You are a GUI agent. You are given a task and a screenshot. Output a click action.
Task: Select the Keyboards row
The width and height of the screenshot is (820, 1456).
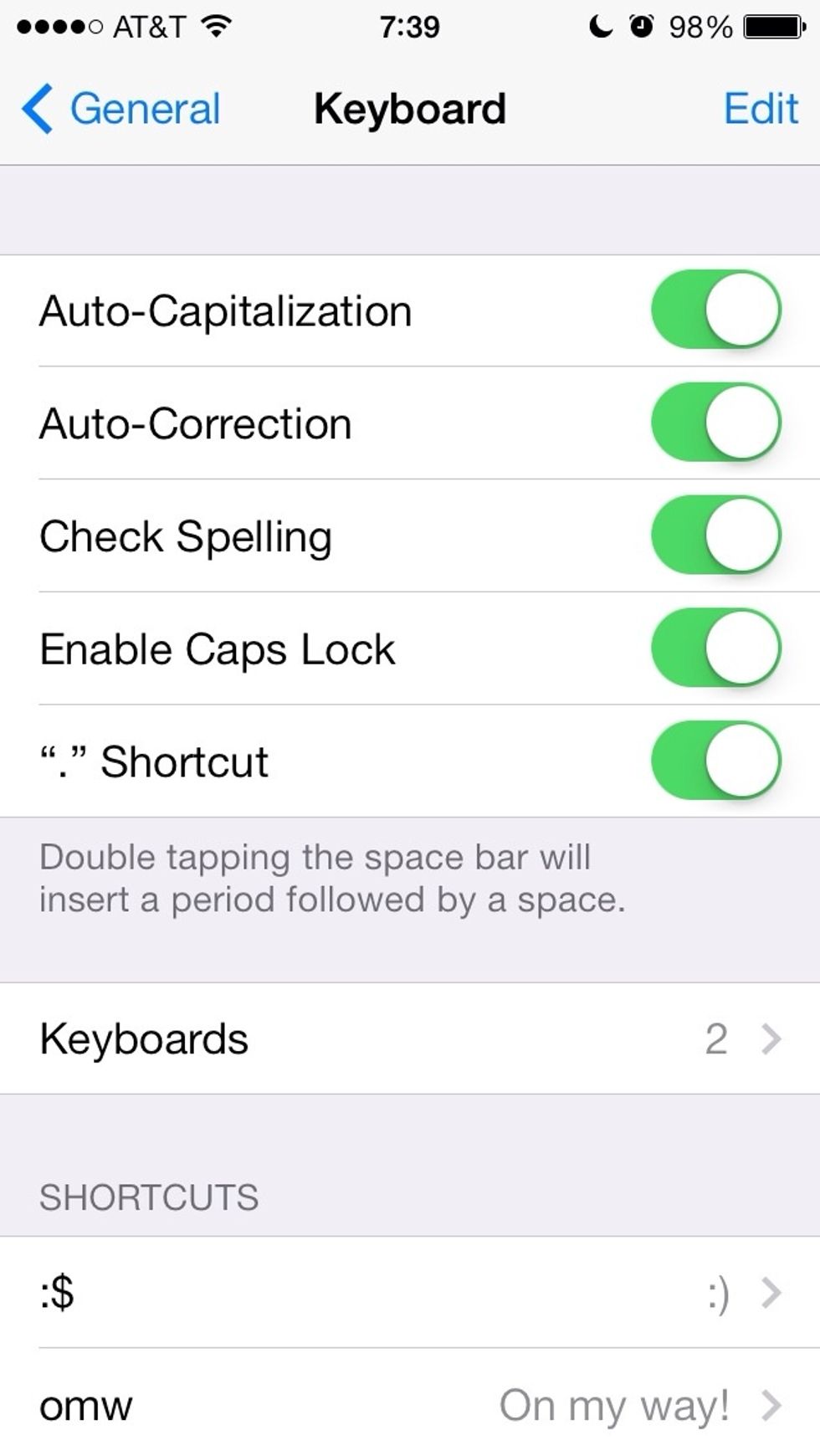335,1039
